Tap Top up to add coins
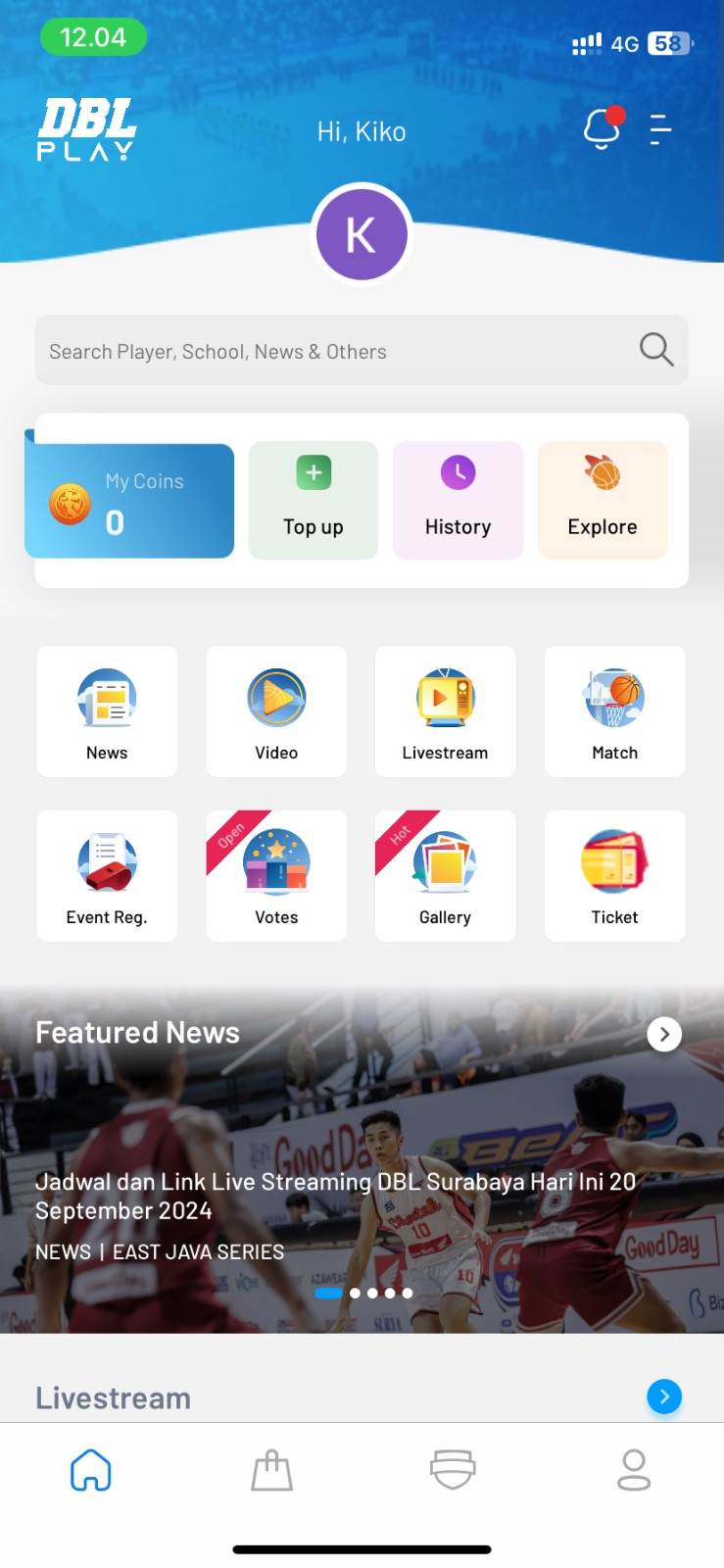 click(x=314, y=501)
